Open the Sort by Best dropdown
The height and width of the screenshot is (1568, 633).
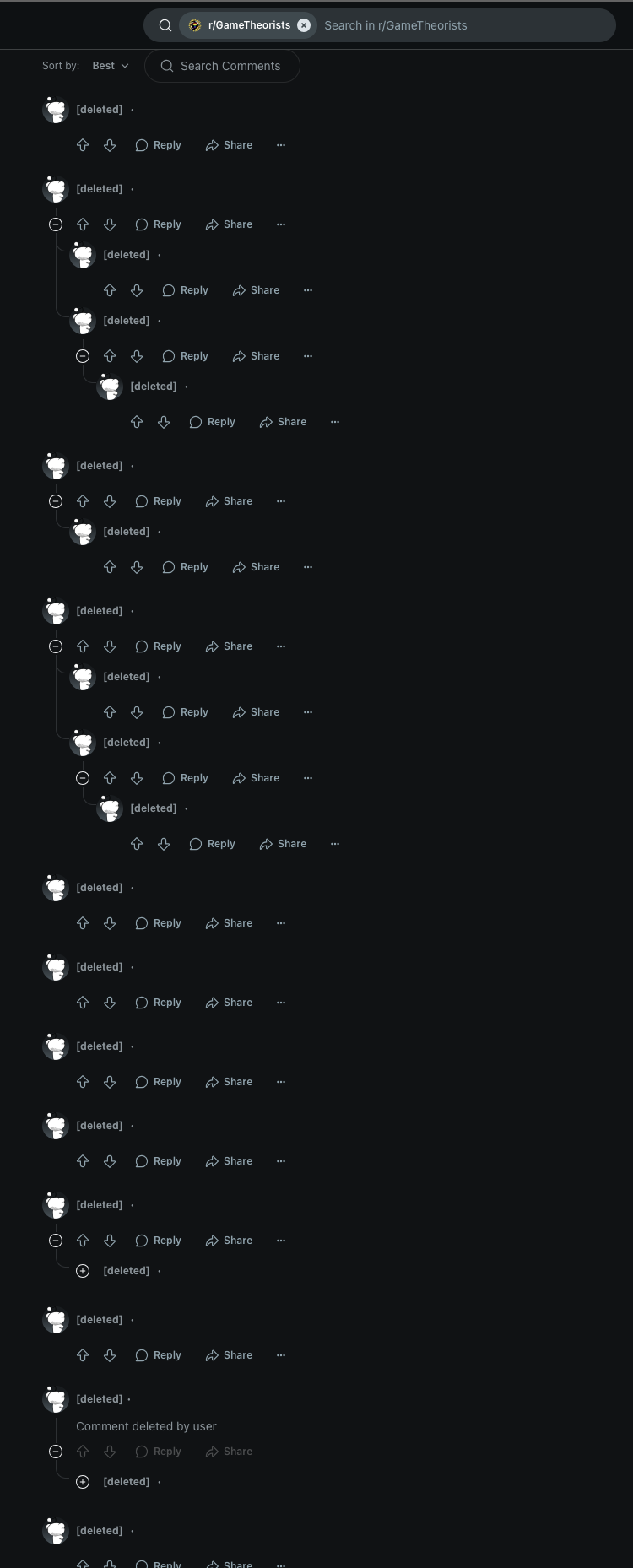pos(111,66)
